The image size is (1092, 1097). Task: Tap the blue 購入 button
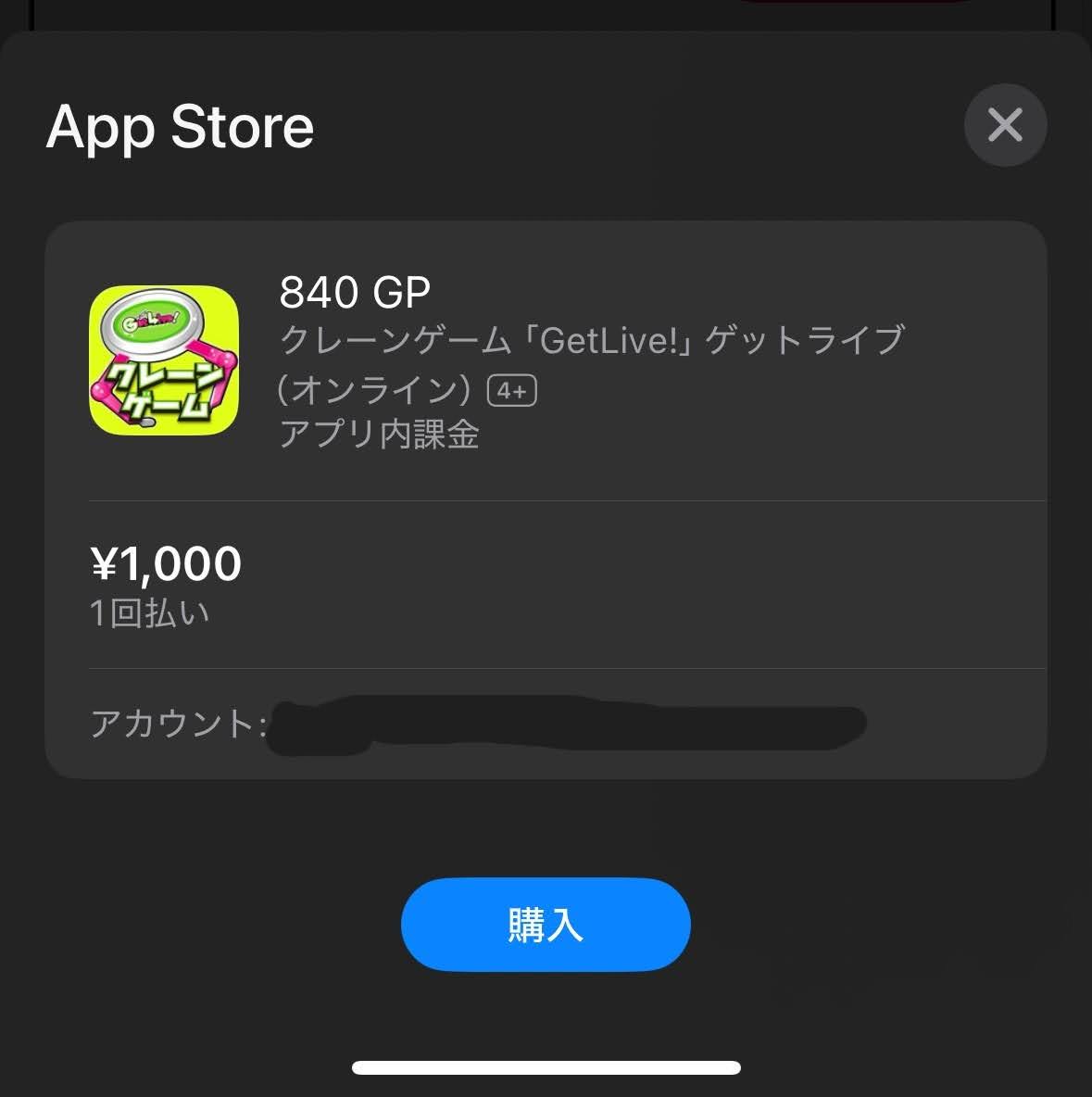click(546, 925)
